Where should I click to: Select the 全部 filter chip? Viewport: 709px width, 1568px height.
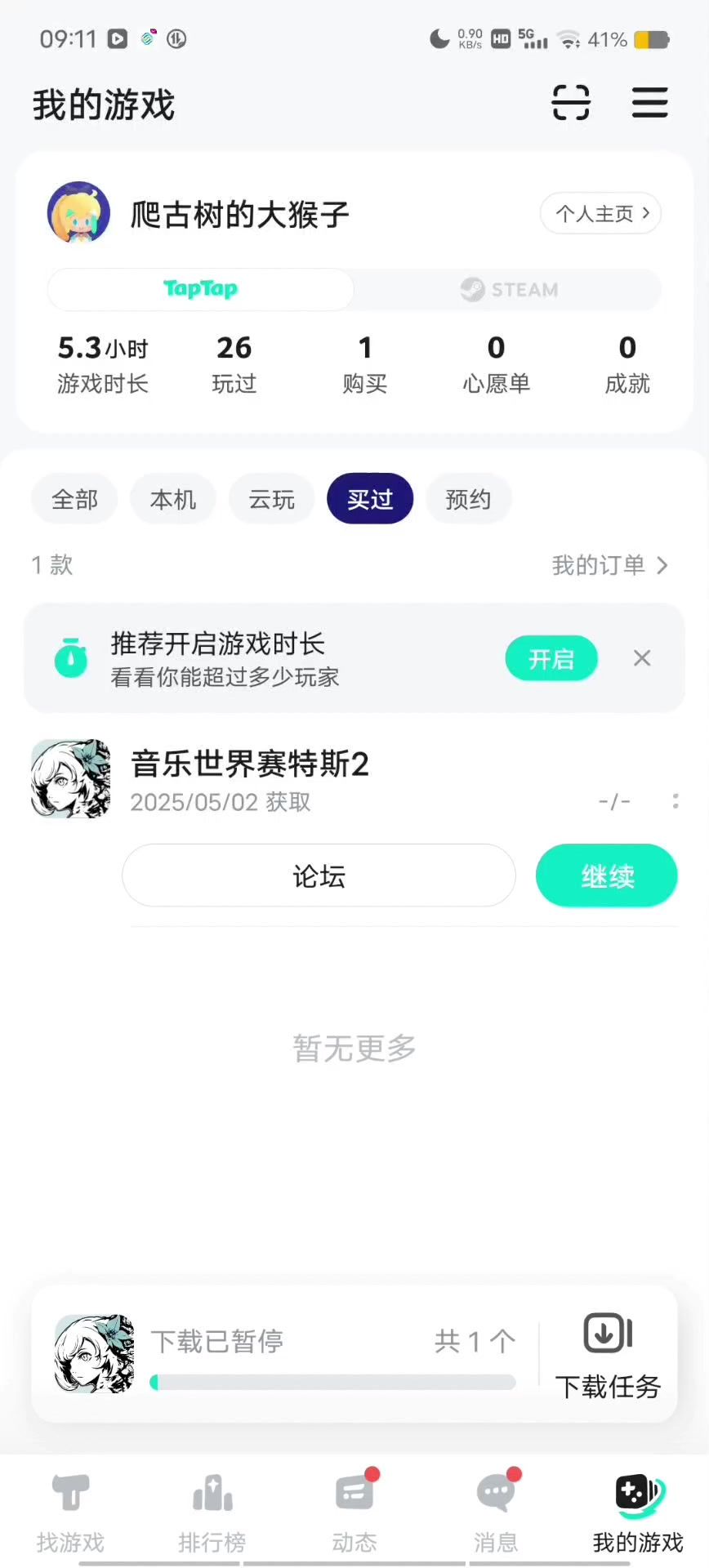point(74,499)
